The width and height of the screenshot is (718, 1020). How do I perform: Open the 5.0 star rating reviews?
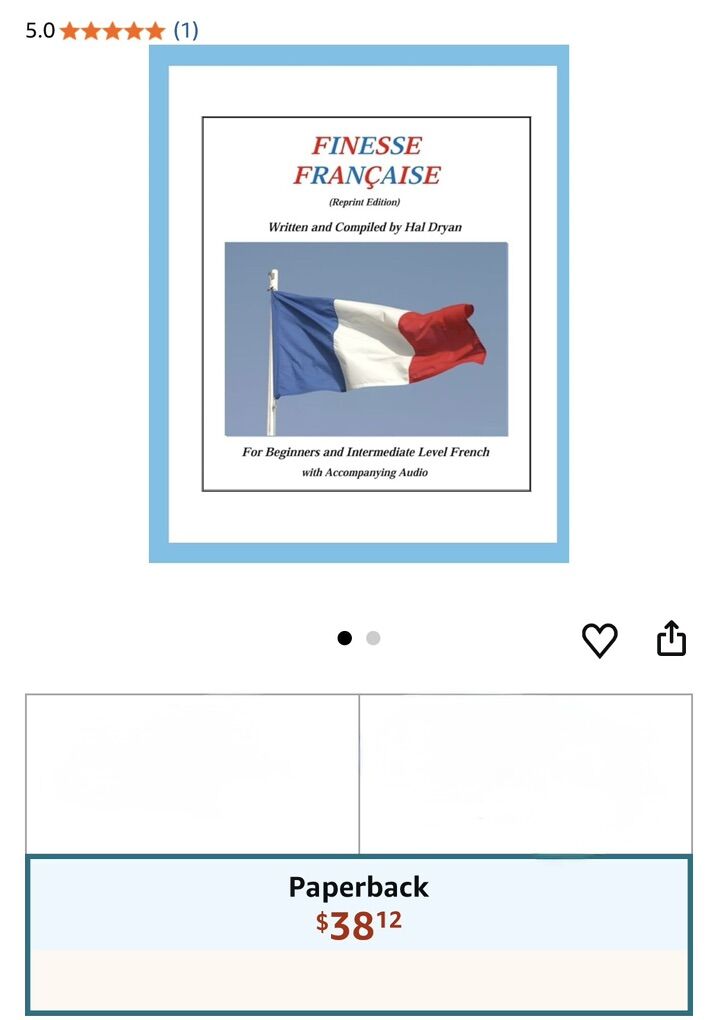tap(112, 31)
